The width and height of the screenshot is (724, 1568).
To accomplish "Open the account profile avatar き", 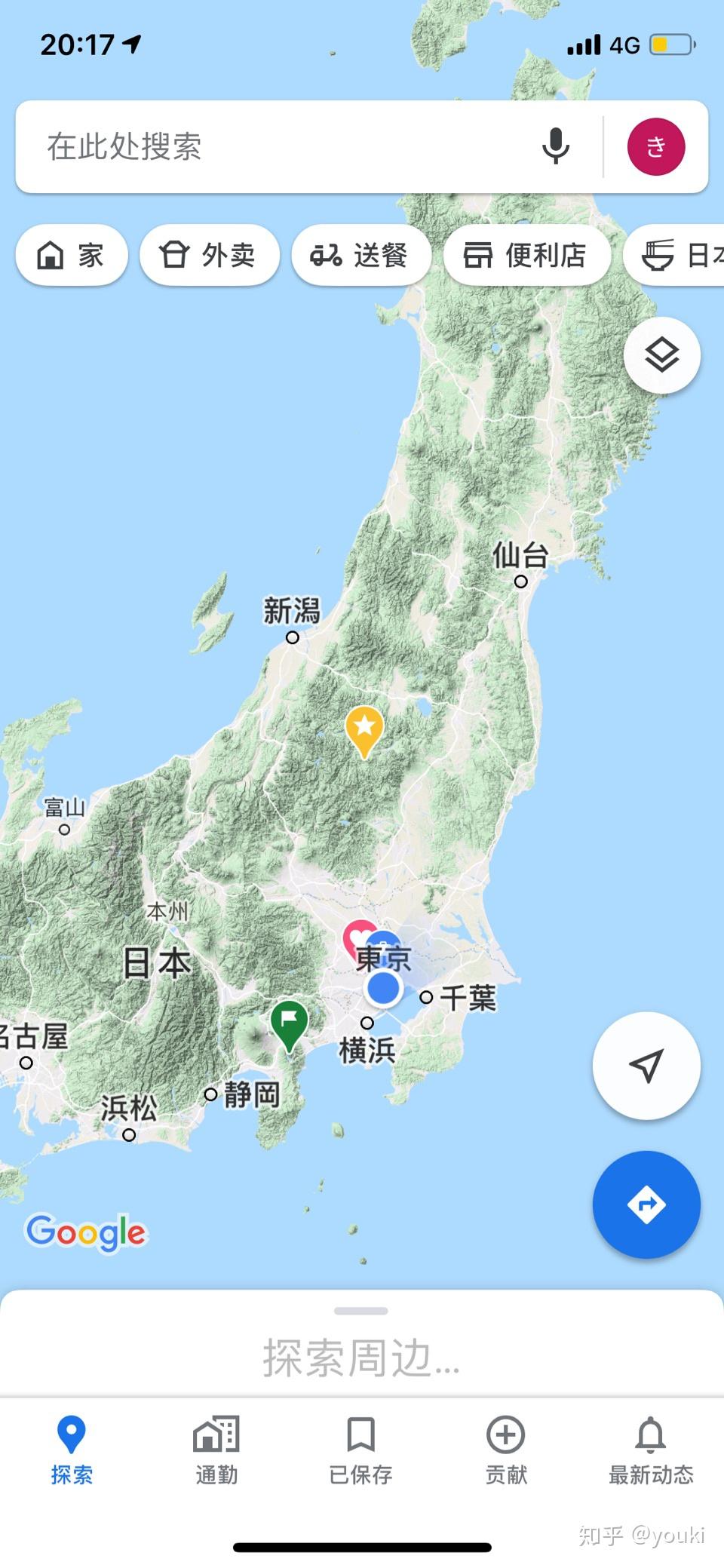I will (656, 146).
